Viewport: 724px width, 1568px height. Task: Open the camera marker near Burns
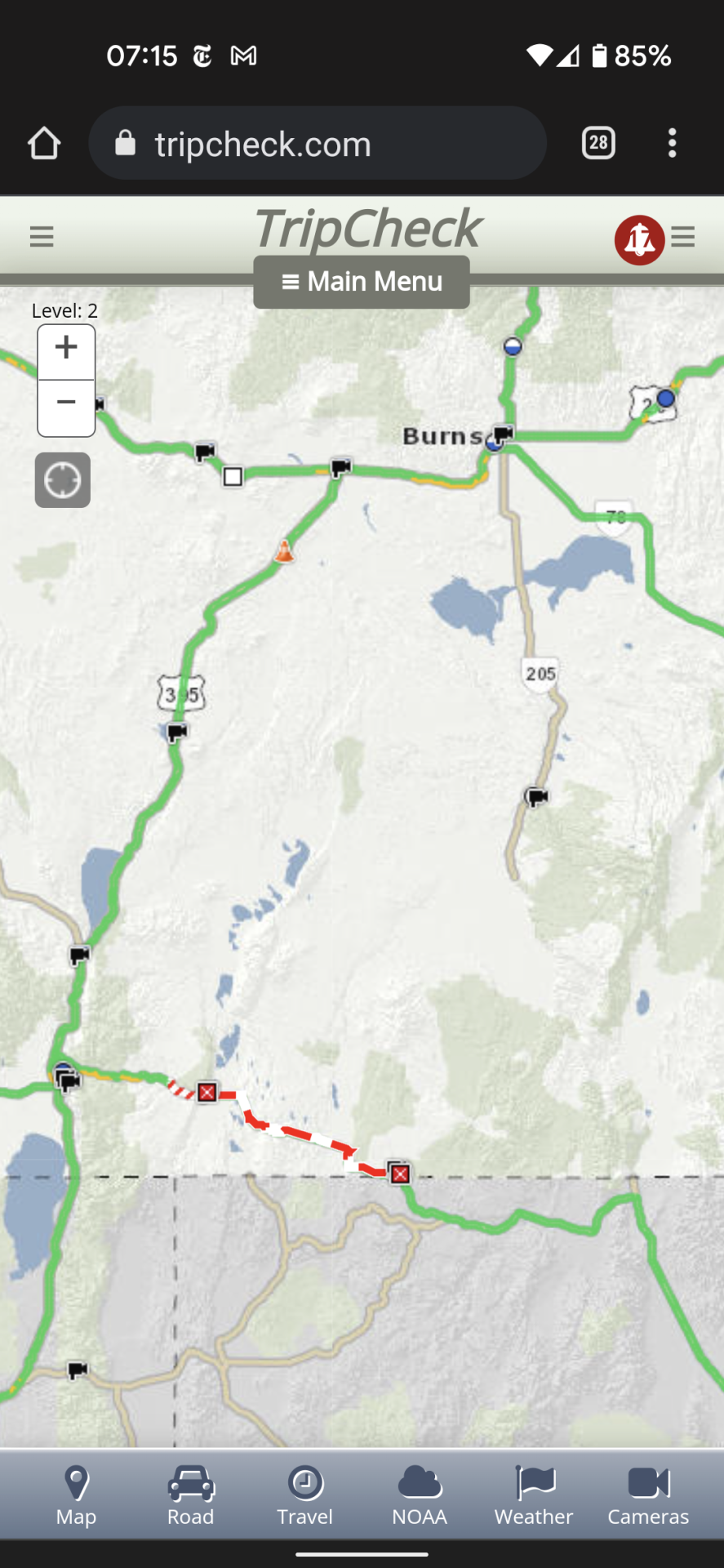(x=504, y=434)
